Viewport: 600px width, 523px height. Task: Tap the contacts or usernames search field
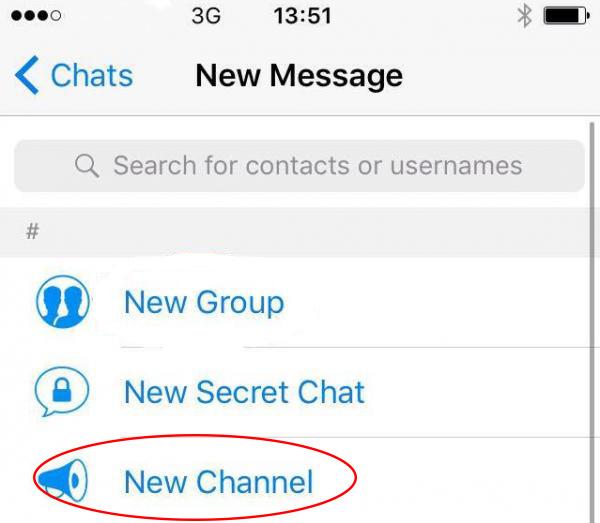299,165
